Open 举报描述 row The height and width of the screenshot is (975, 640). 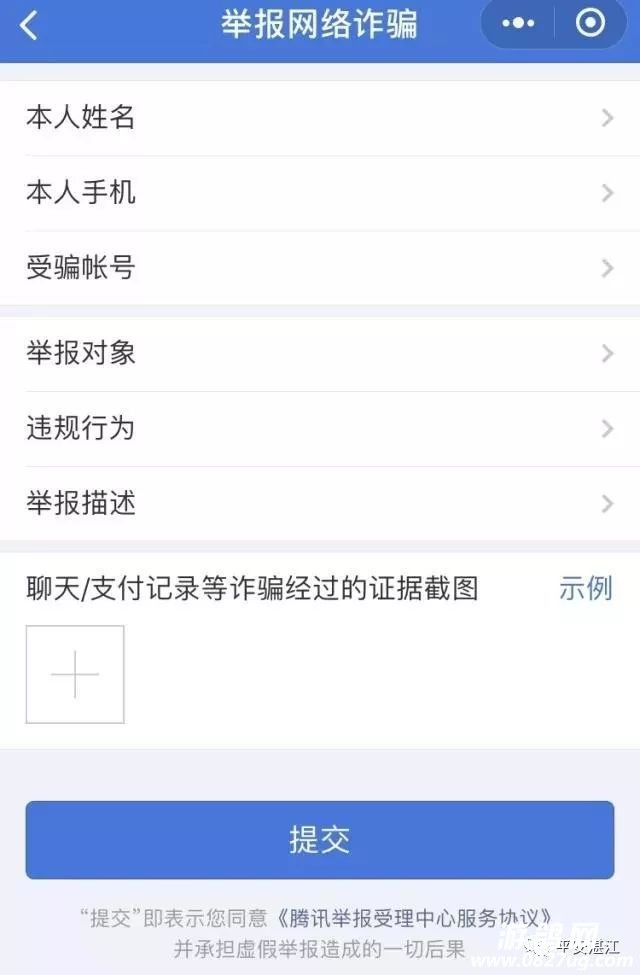coord(320,503)
